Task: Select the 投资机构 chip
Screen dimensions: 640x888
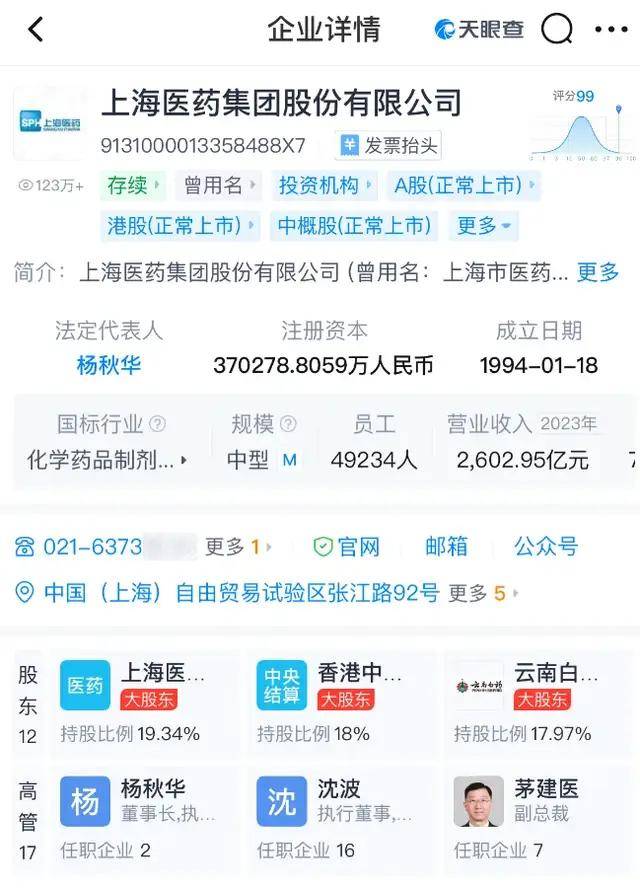Action: 325,186
